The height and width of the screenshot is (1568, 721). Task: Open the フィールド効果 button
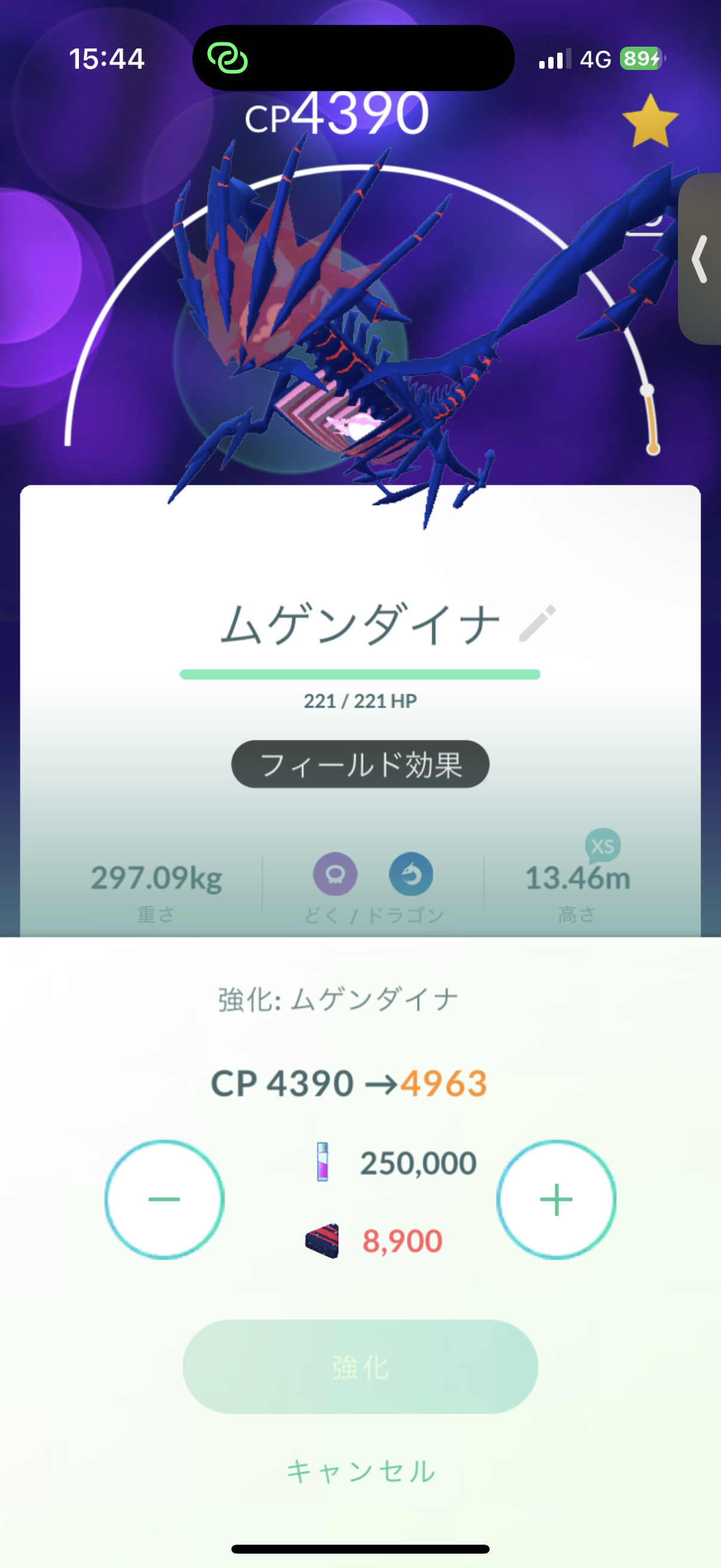(x=360, y=764)
